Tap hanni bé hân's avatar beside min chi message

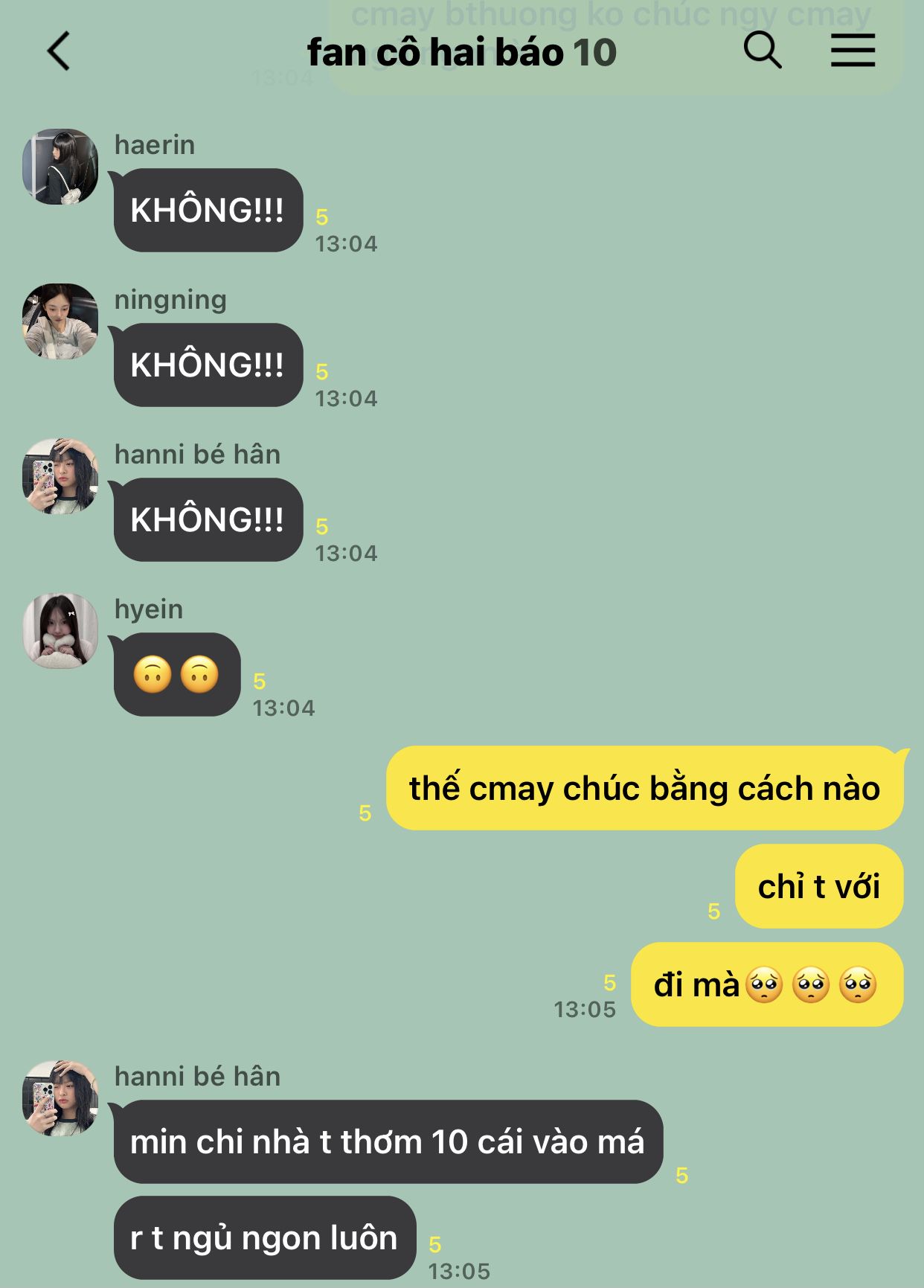tap(60, 1098)
